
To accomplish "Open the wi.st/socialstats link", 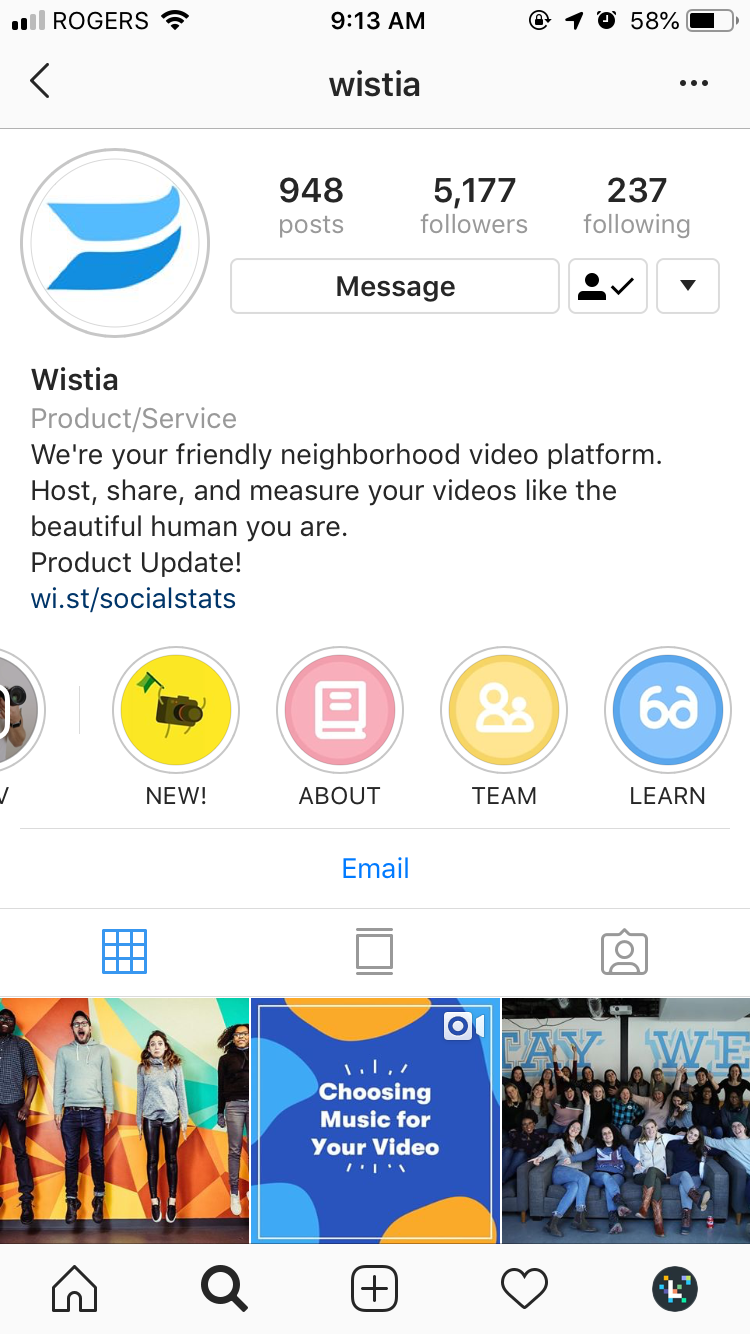I will (x=133, y=599).
